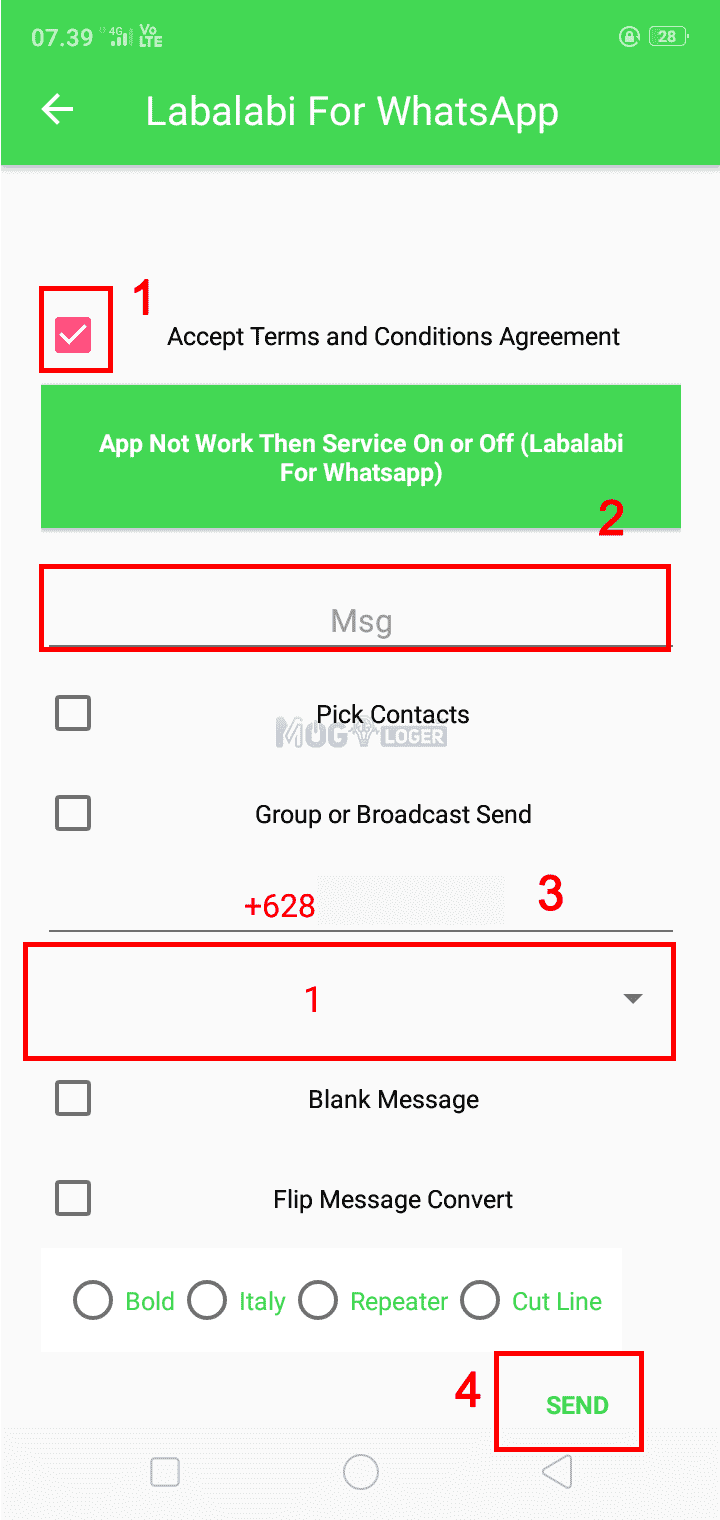Viewport: 720px width, 1520px height.
Task: Tap the green Service On or Off button
Action: pos(361,457)
